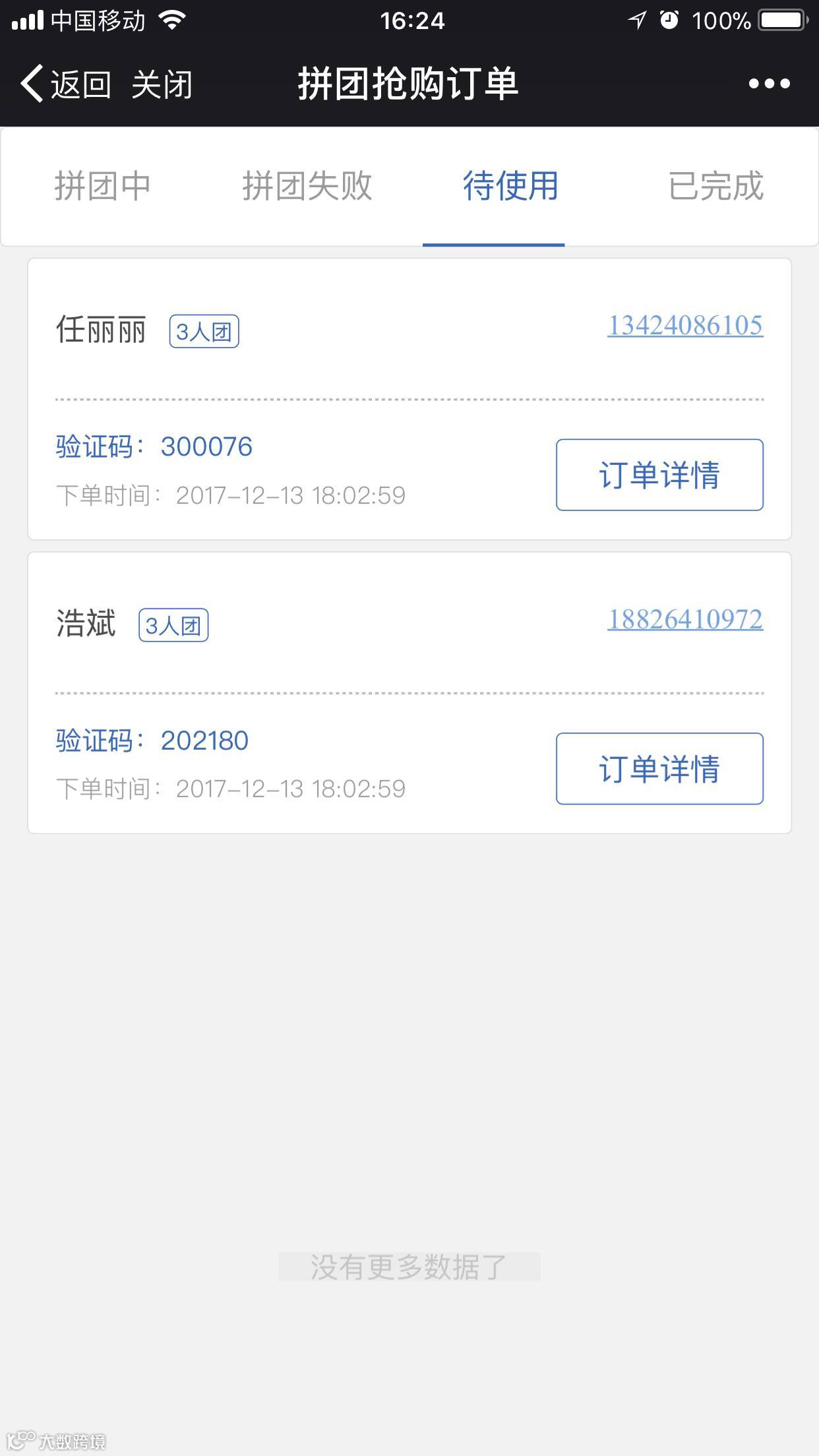
Task: Select the 待使用 tab
Action: coord(511,186)
